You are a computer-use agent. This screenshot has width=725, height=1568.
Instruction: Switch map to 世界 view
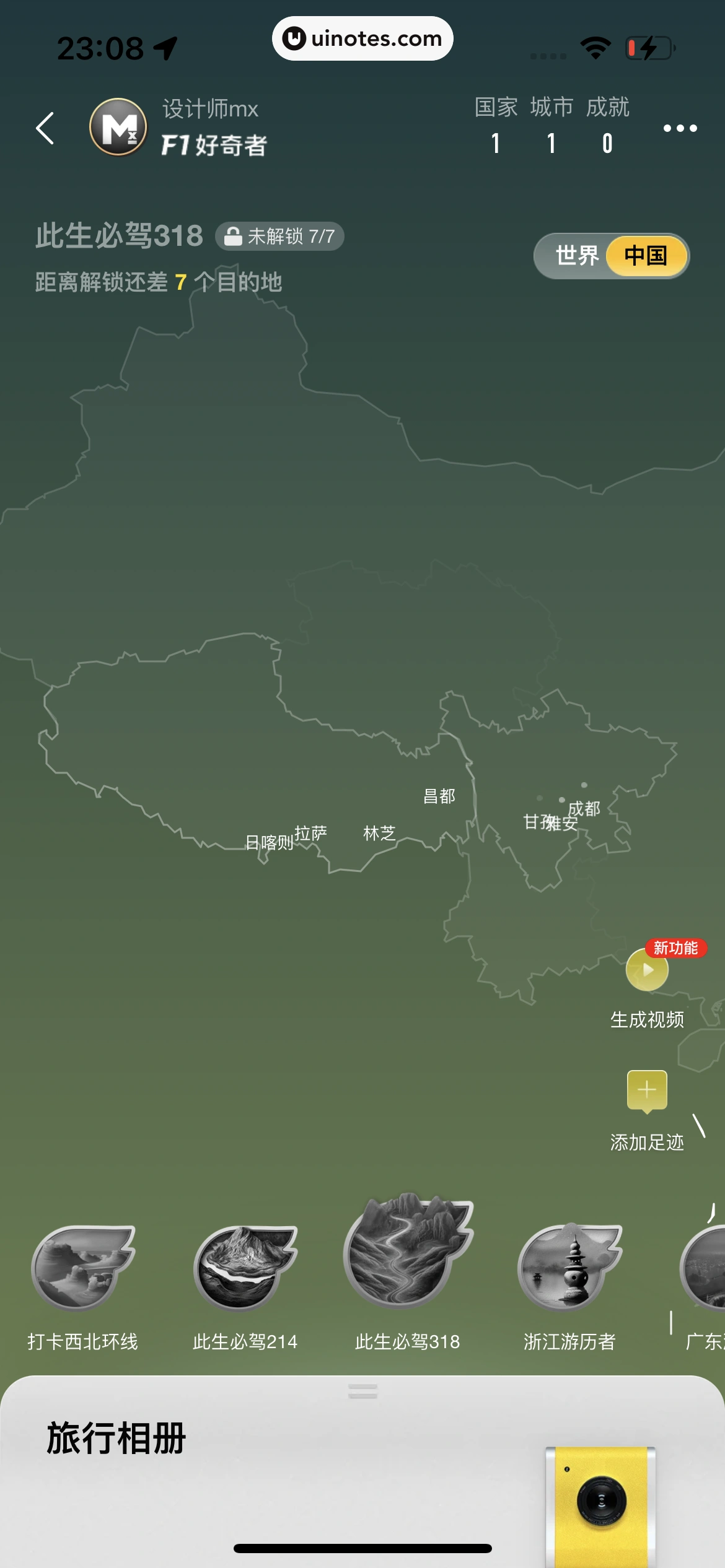(x=576, y=256)
